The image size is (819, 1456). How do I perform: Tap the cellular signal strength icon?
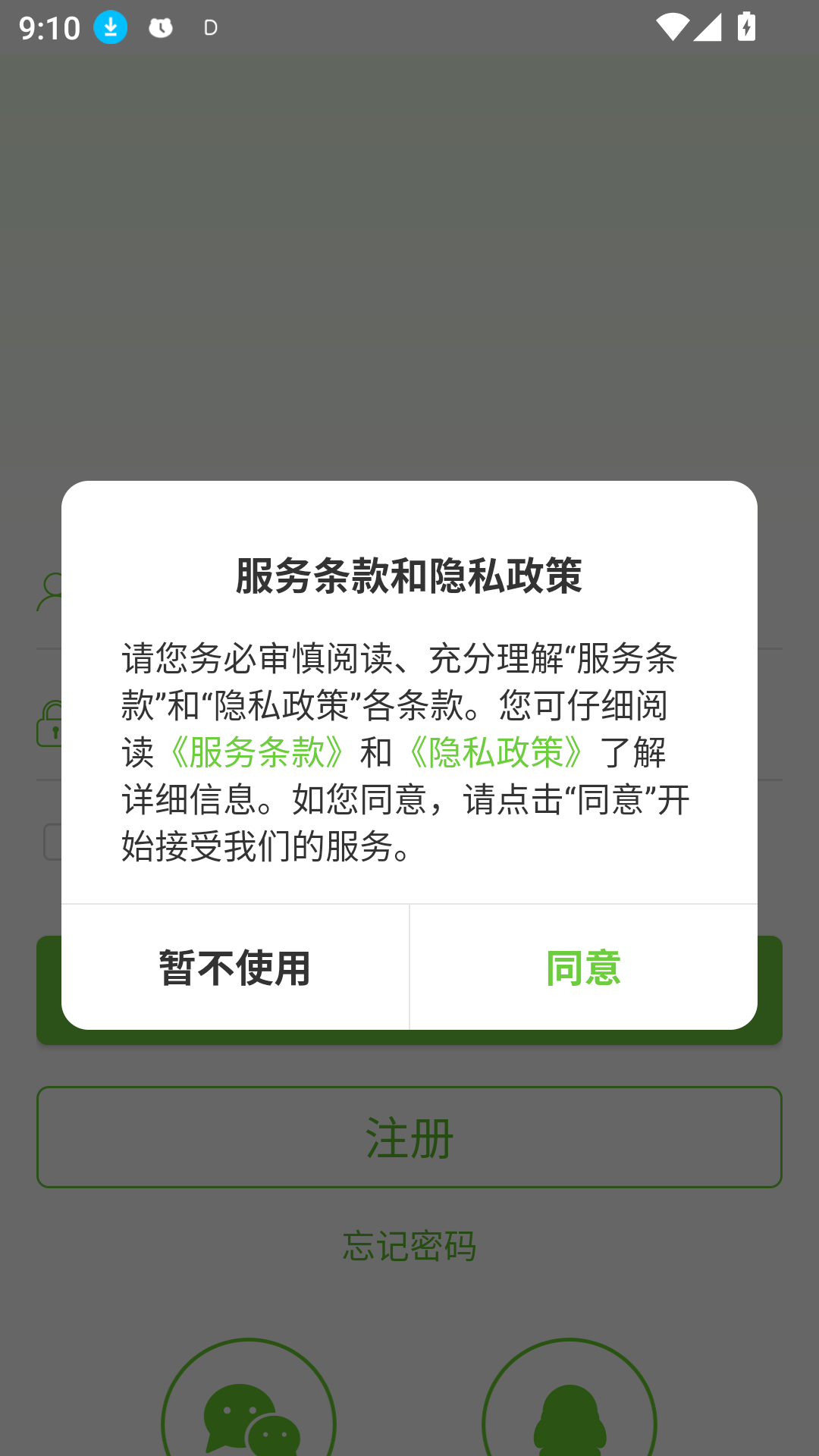pyautogui.click(x=707, y=28)
